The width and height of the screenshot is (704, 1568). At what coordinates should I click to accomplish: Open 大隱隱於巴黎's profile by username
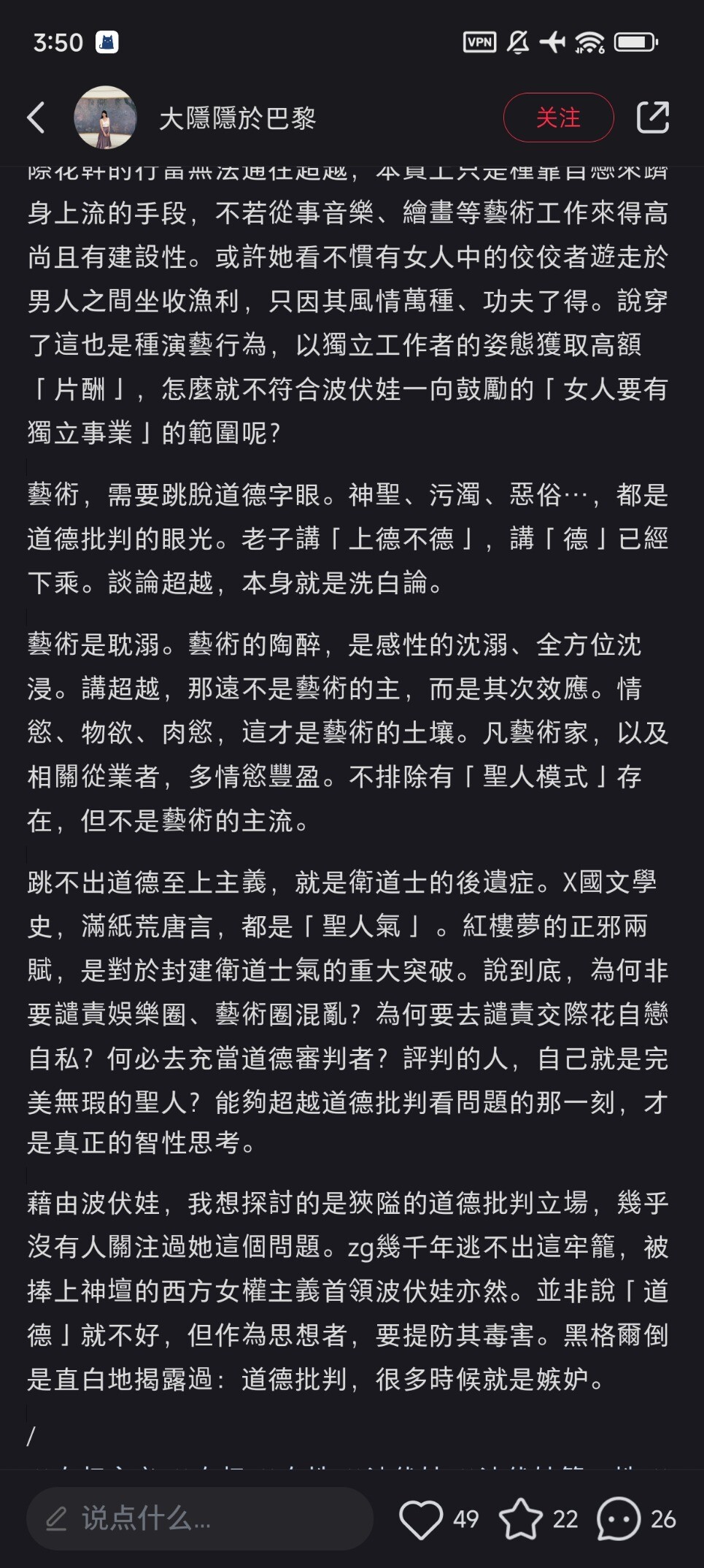tap(237, 118)
